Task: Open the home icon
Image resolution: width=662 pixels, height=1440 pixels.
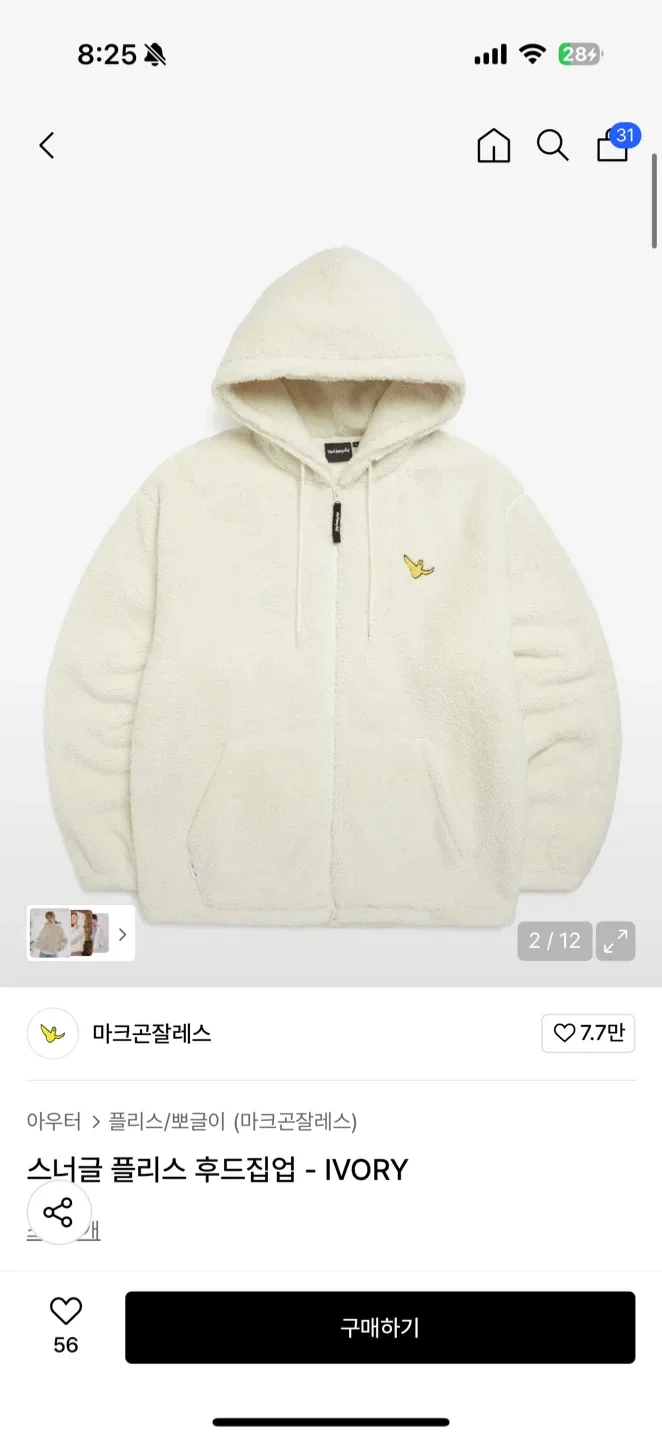Action: point(493,146)
